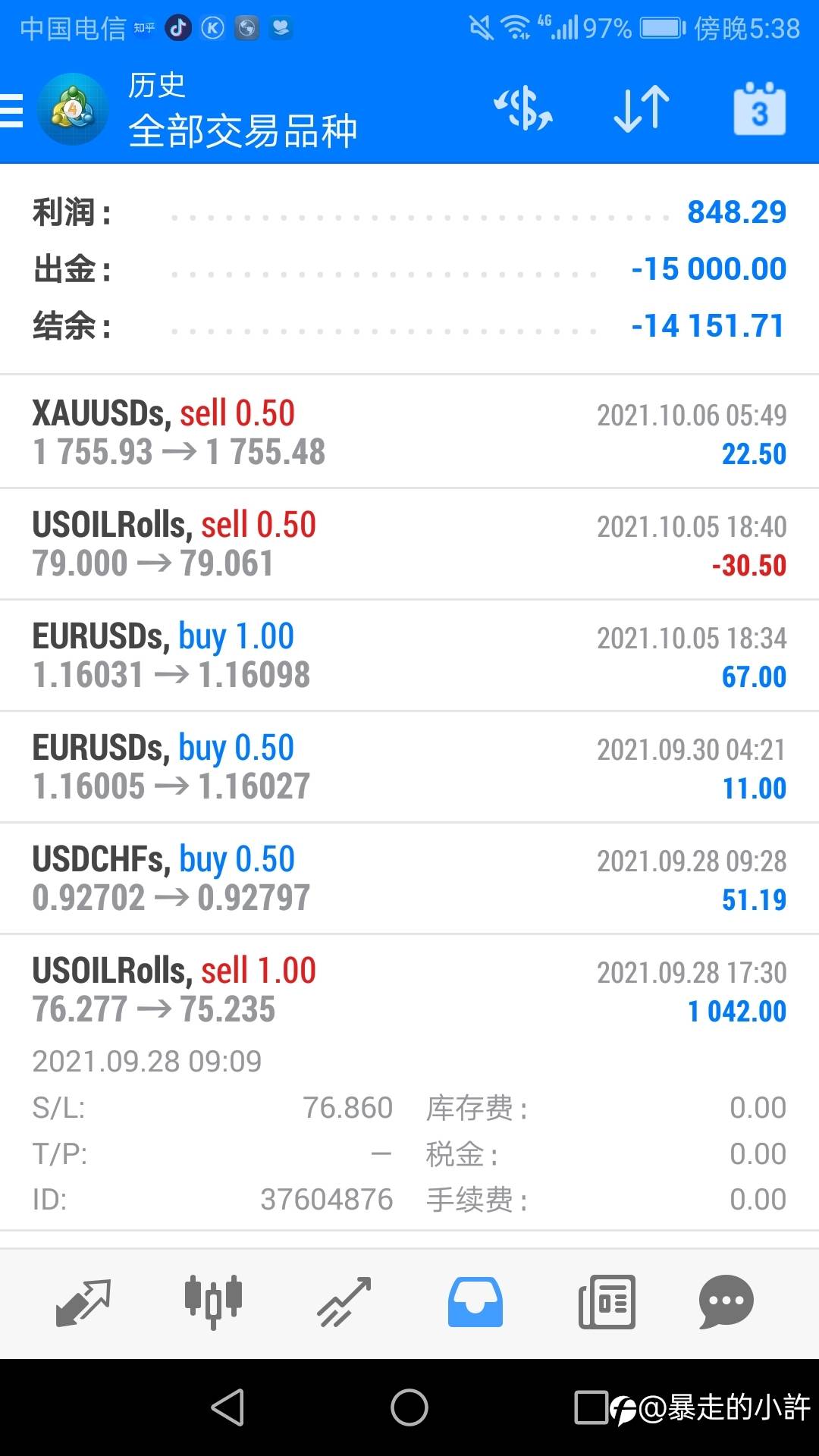Screen dimensions: 819x1456
Task: Go back with the system back button
Action: 227,1407
